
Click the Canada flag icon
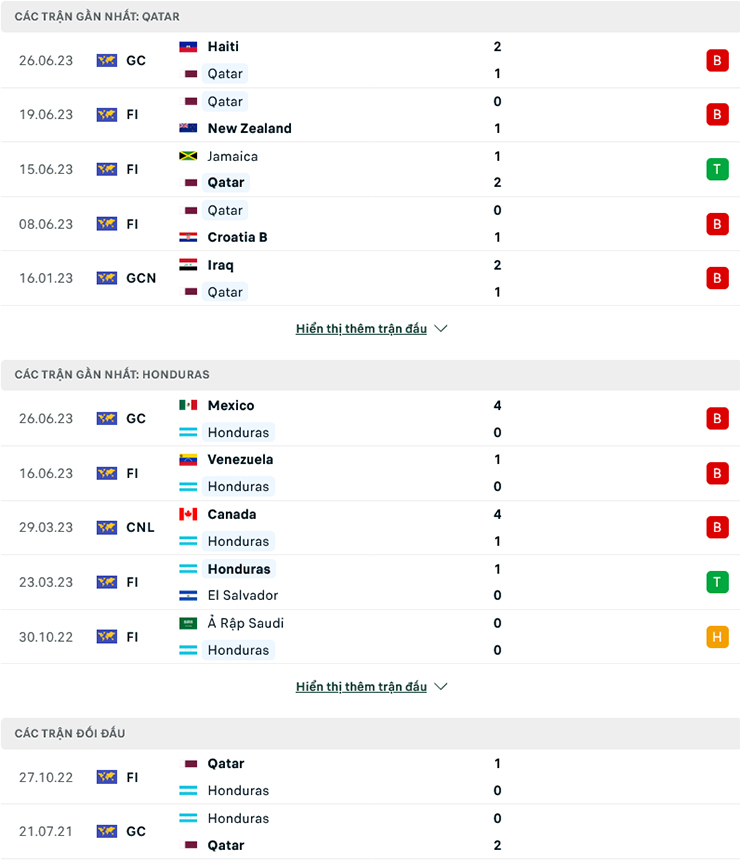point(190,514)
